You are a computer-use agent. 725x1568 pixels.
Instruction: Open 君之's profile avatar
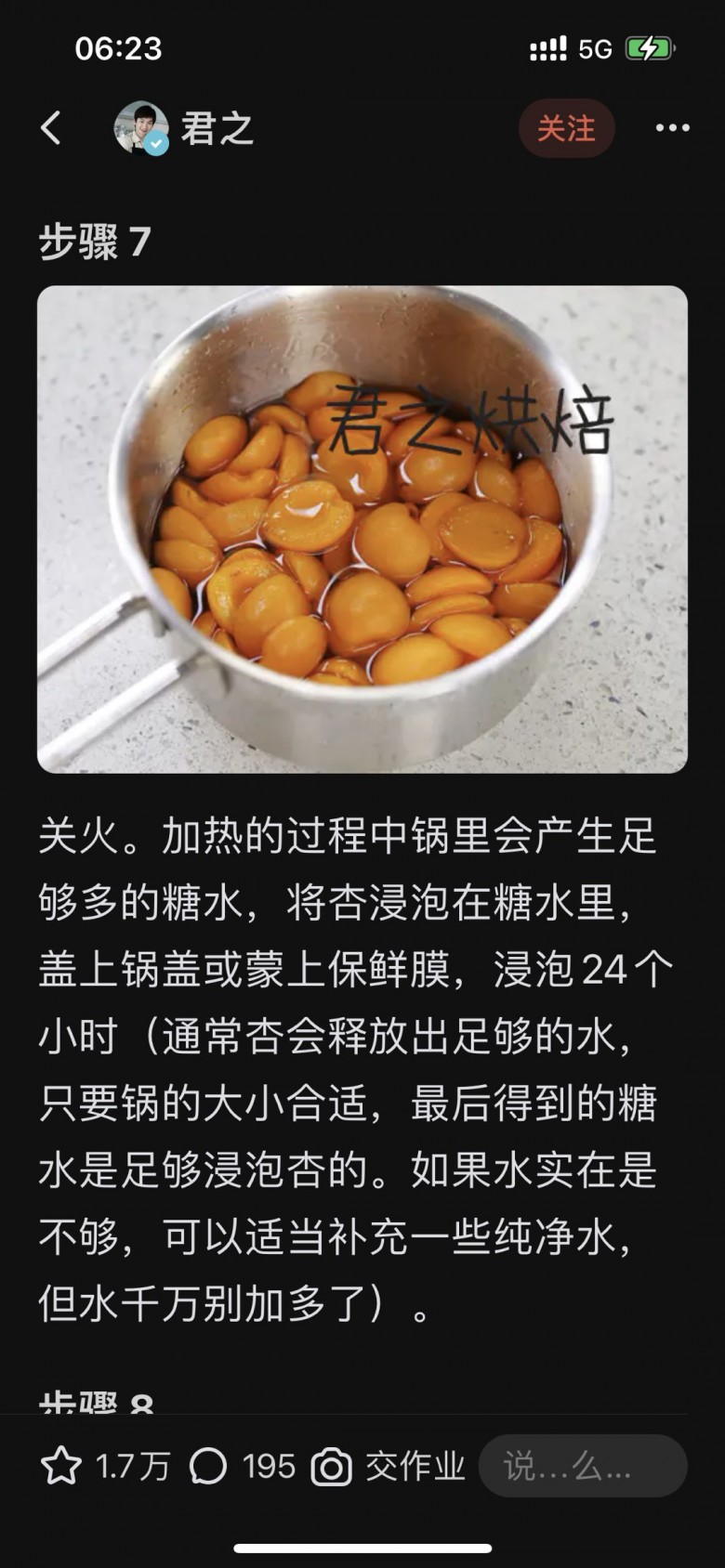(x=140, y=128)
